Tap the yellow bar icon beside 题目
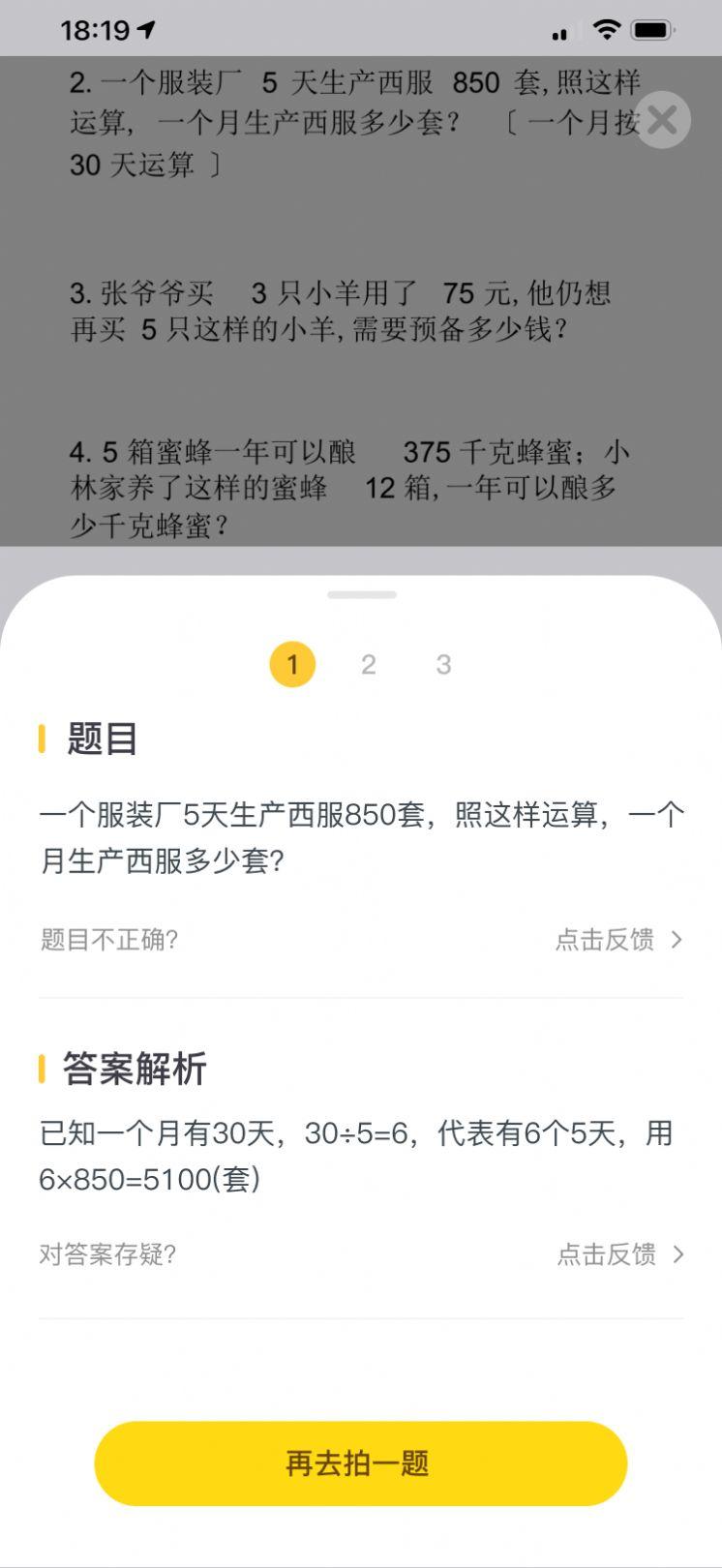 [42, 739]
